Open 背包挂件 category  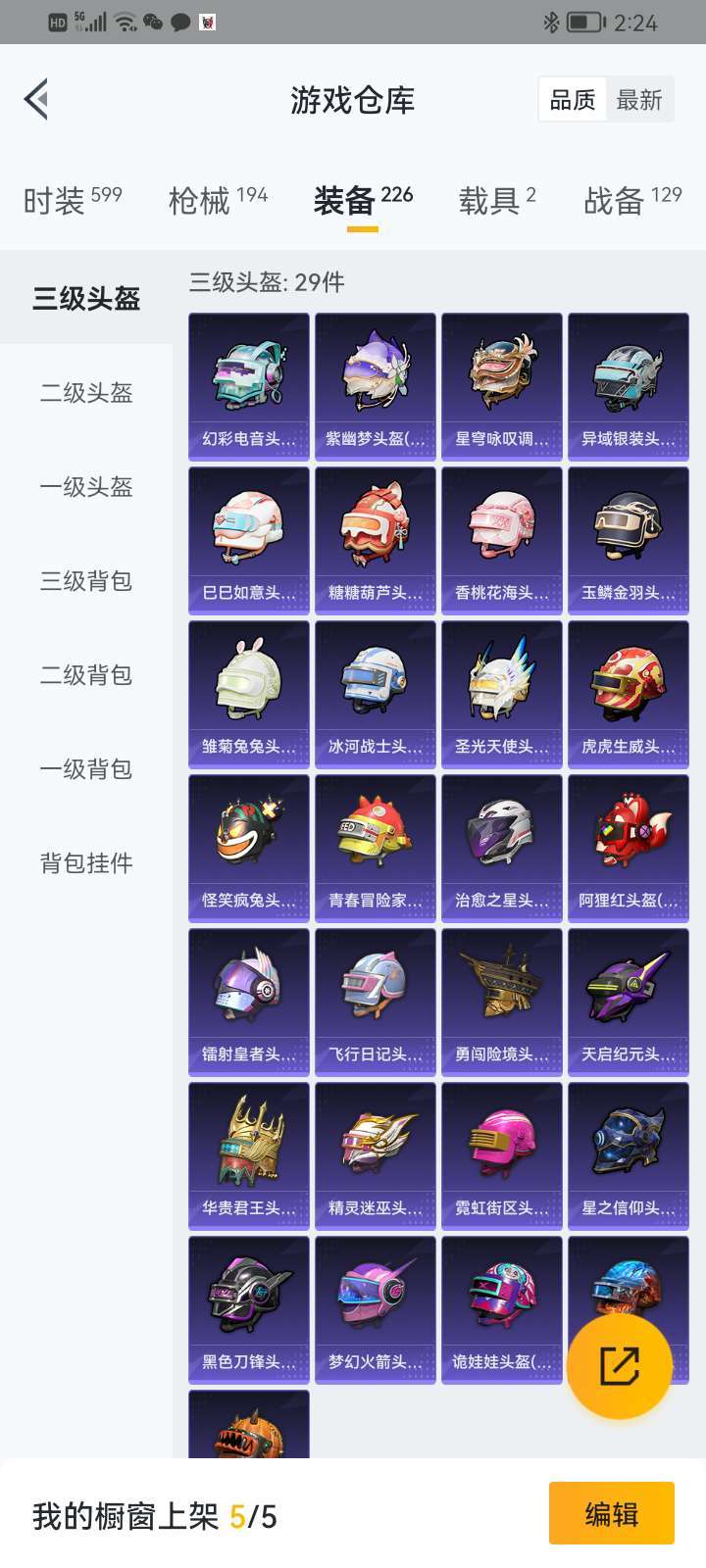(x=86, y=863)
